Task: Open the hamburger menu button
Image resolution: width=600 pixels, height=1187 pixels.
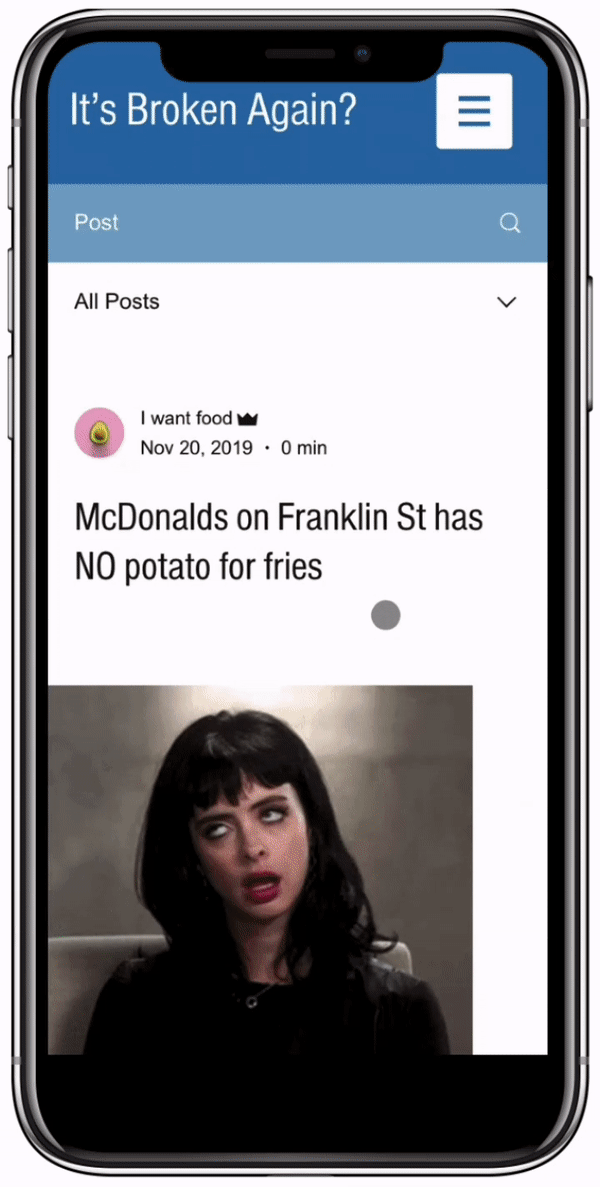Action: 474,111
